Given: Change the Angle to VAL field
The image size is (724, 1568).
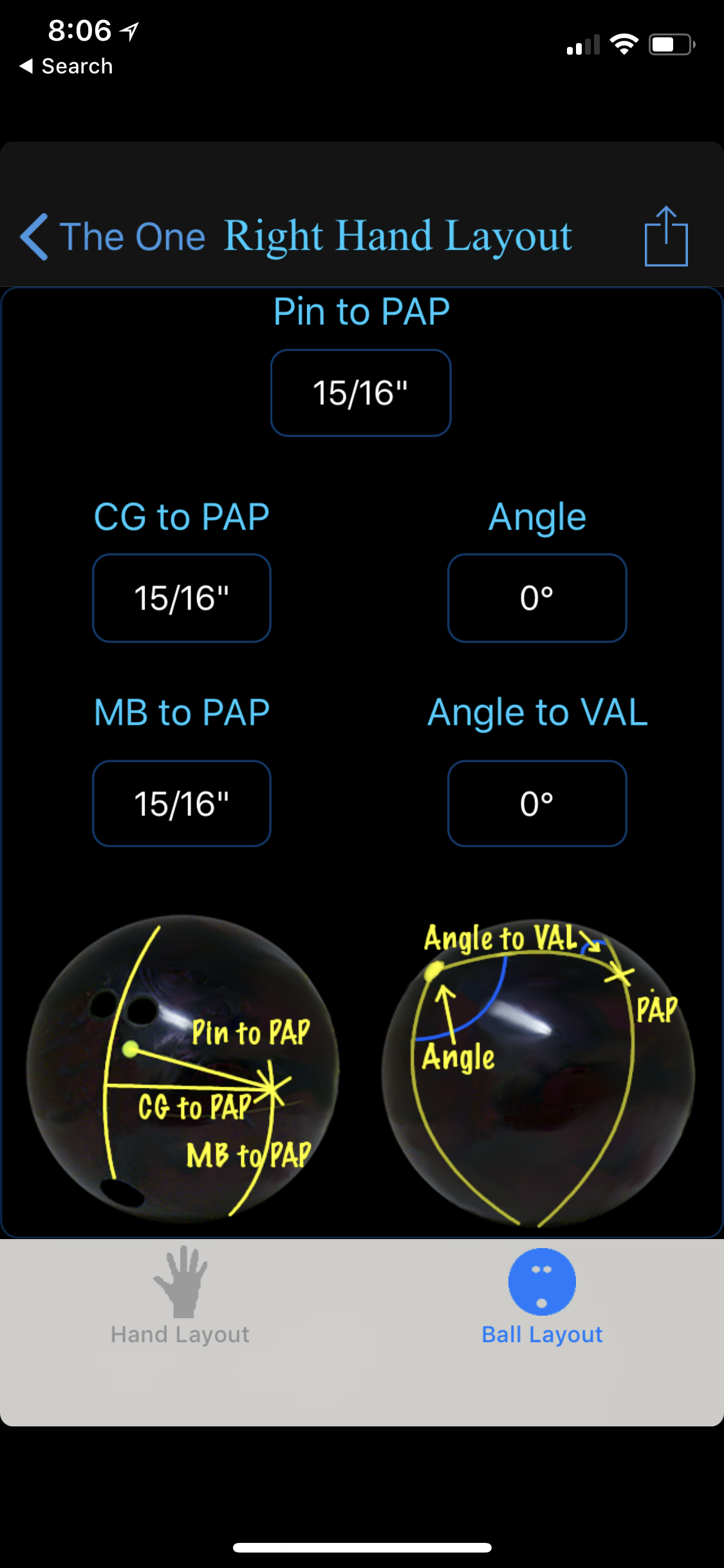Looking at the screenshot, I should click(x=537, y=803).
